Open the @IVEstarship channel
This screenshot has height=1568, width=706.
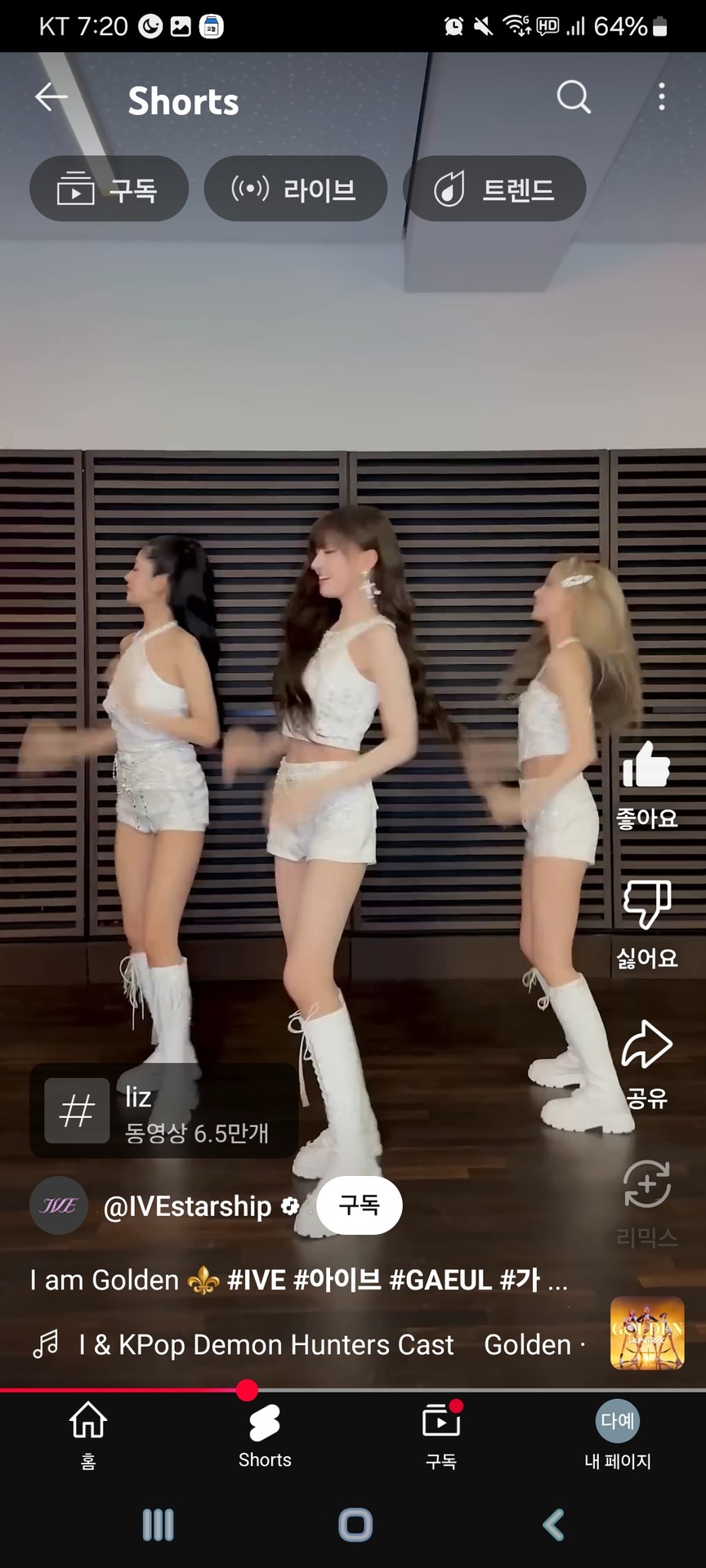pyautogui.click(x=187, y=1206)
